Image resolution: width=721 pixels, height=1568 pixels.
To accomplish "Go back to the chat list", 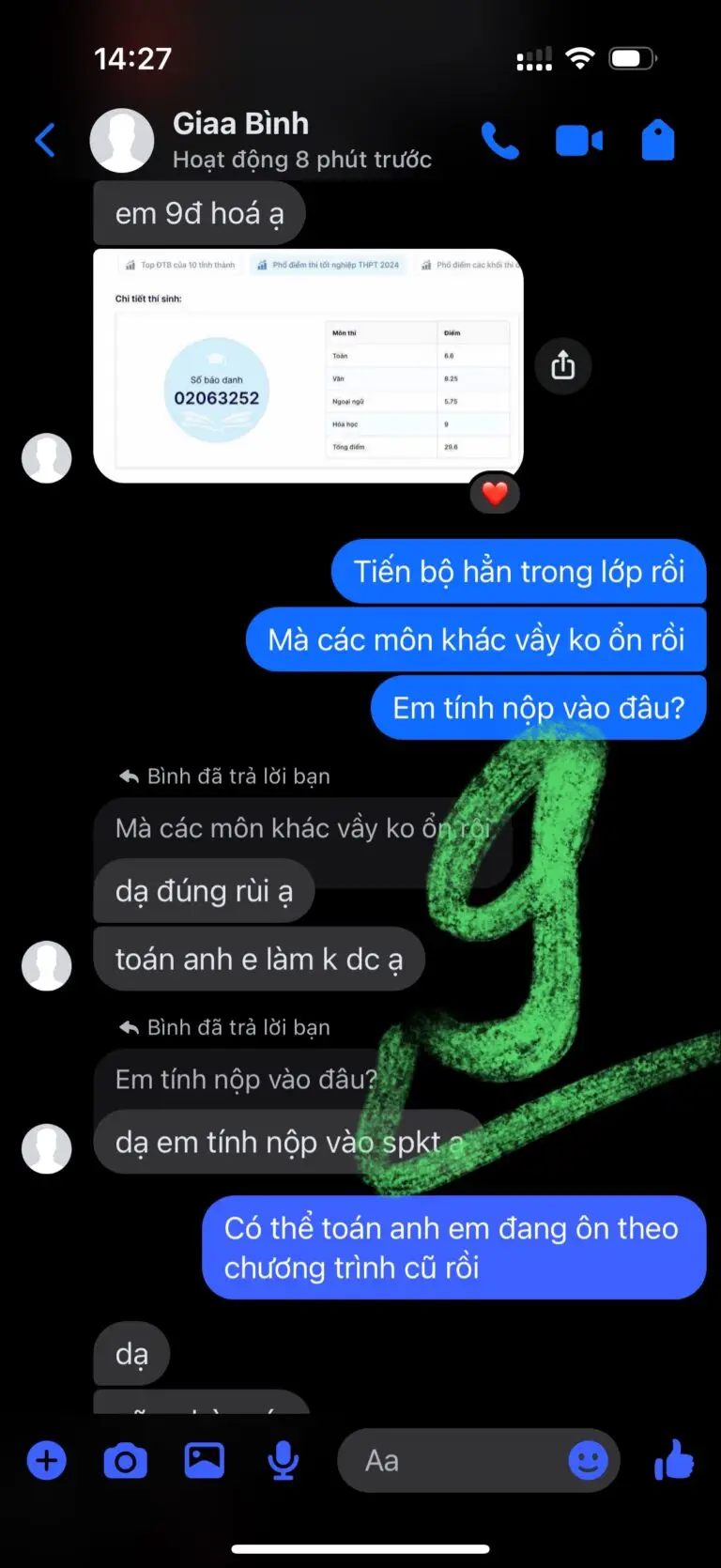I will click(45, 141).
